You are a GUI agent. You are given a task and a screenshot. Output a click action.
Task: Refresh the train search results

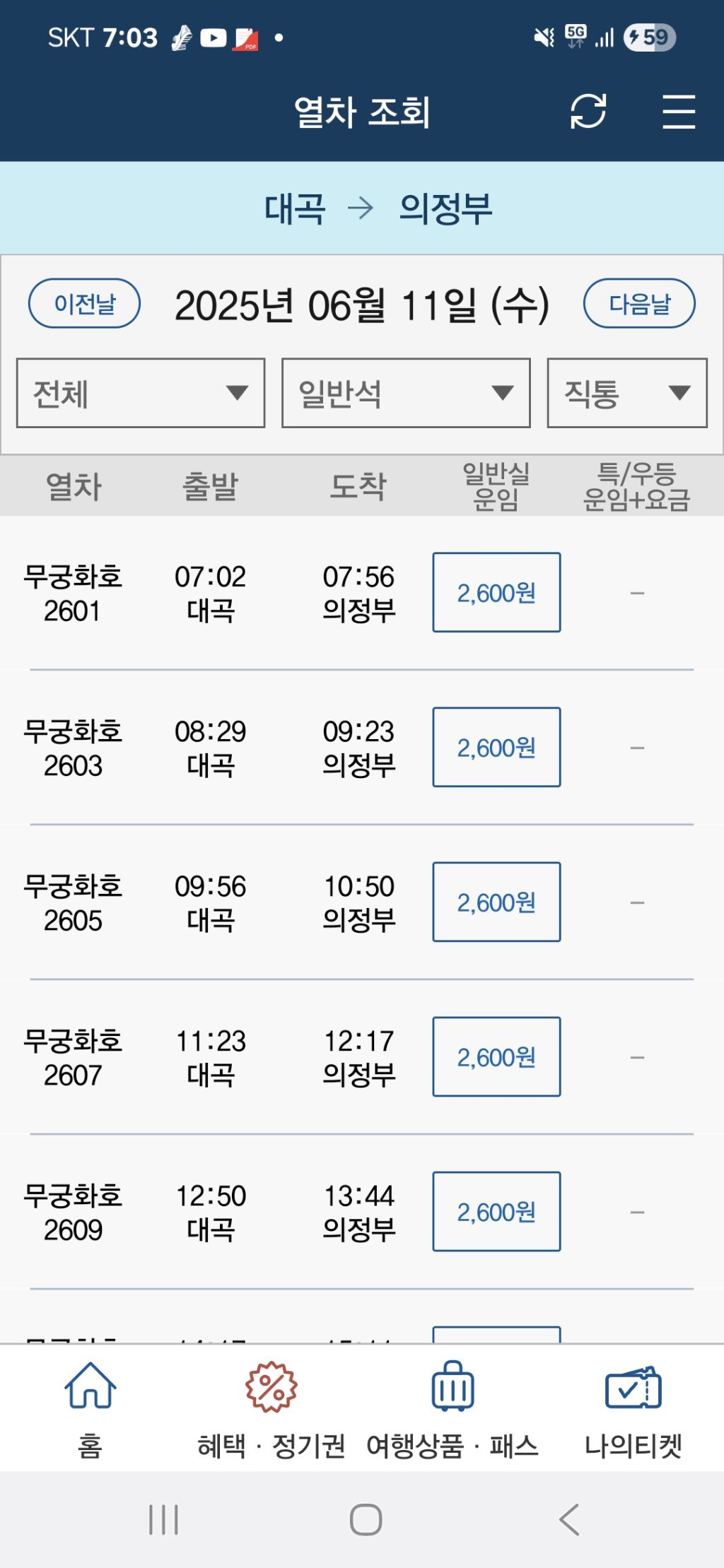pyautogui.click(x=588, y=112)
